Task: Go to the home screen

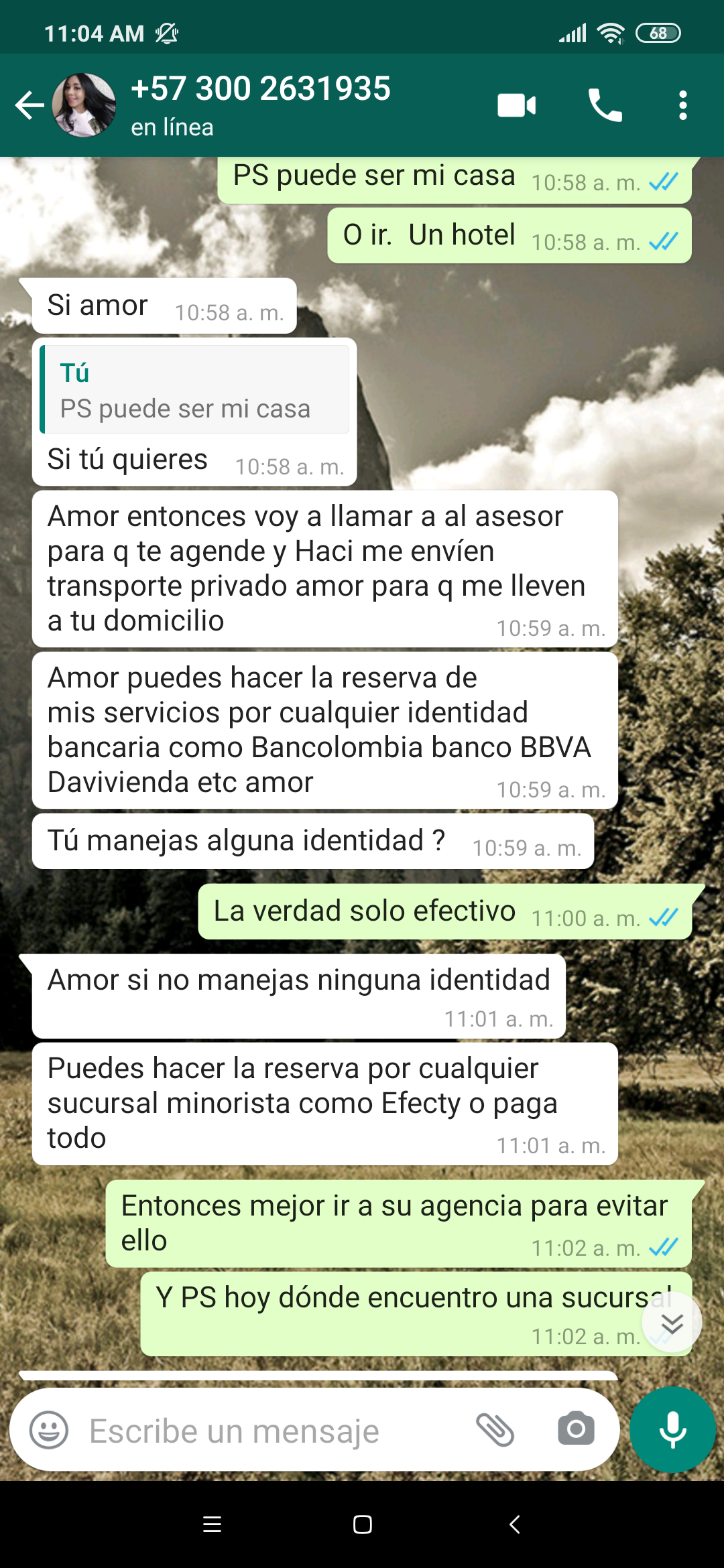Action: point(362,1524)
